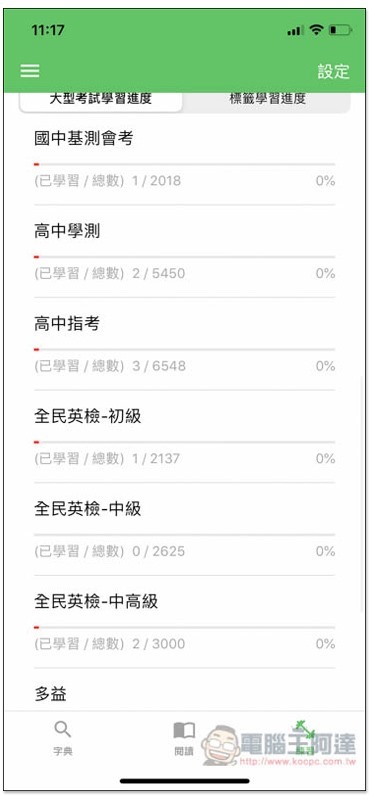Open the 國中基測會考 progress row
Image resolution: width=369 pixels, height=800 pixels.
184,159
